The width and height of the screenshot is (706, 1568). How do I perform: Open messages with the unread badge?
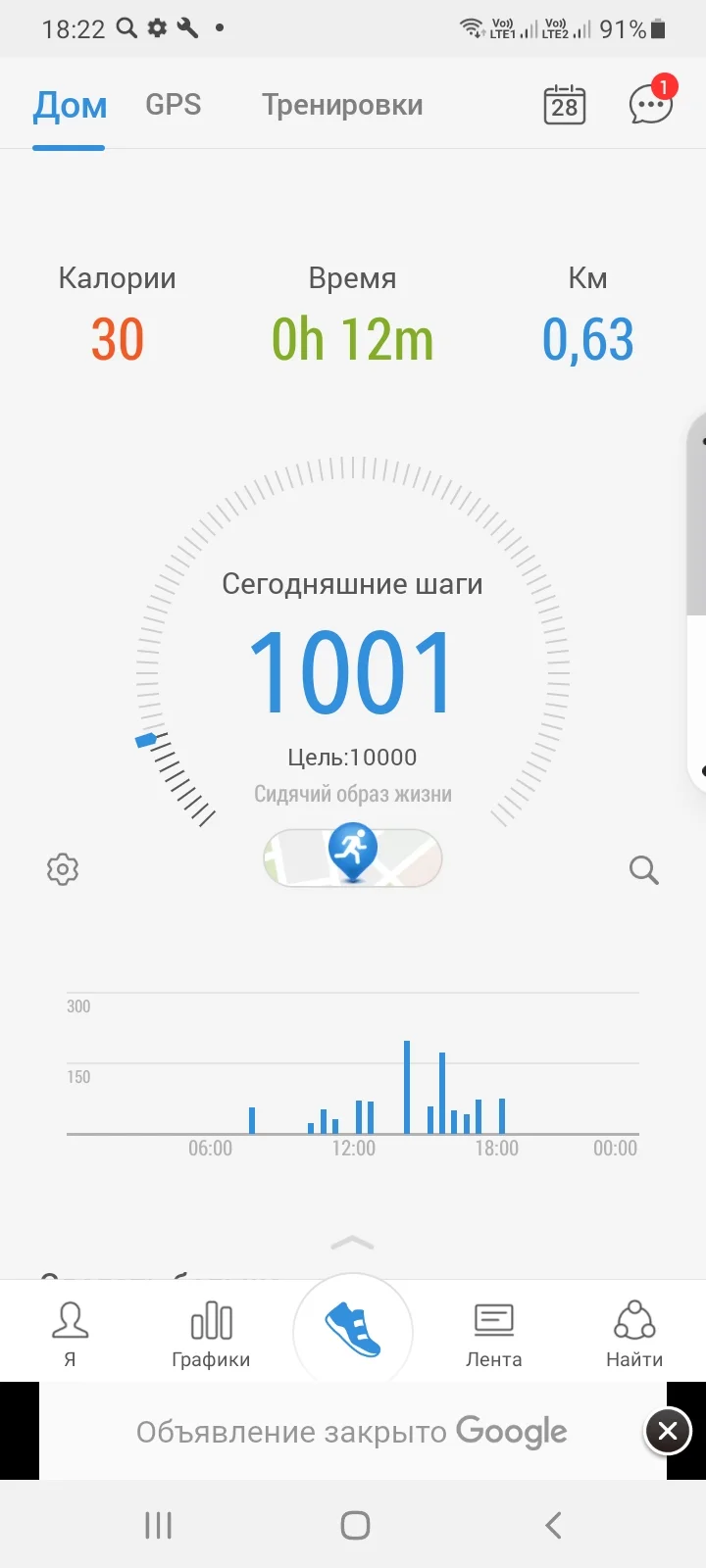click(650, 104)
